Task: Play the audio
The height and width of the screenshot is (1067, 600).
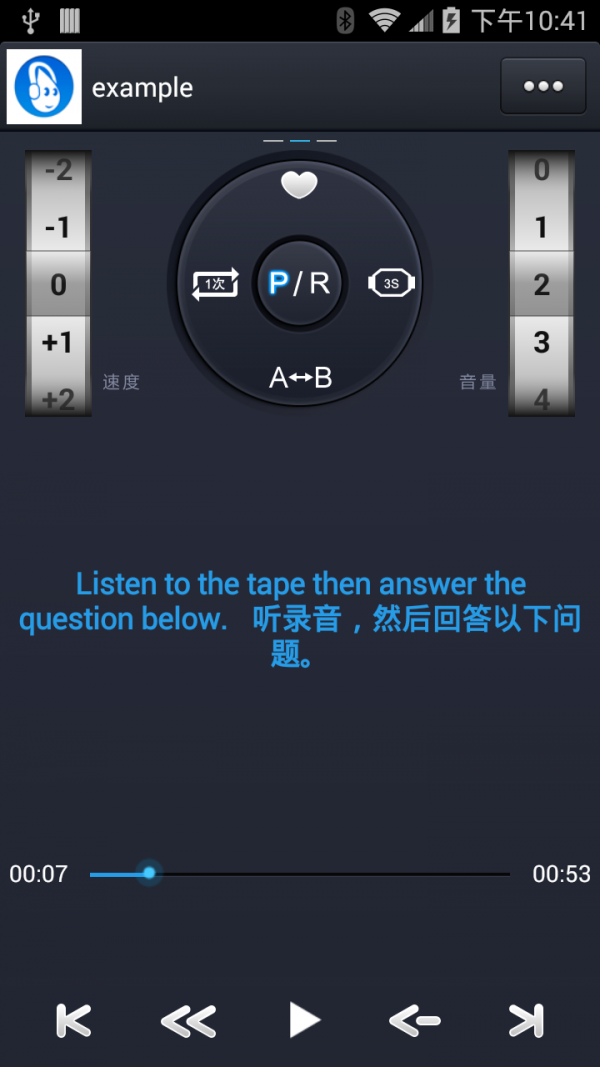Action: pyautogui.click(x=303, y=1021)
